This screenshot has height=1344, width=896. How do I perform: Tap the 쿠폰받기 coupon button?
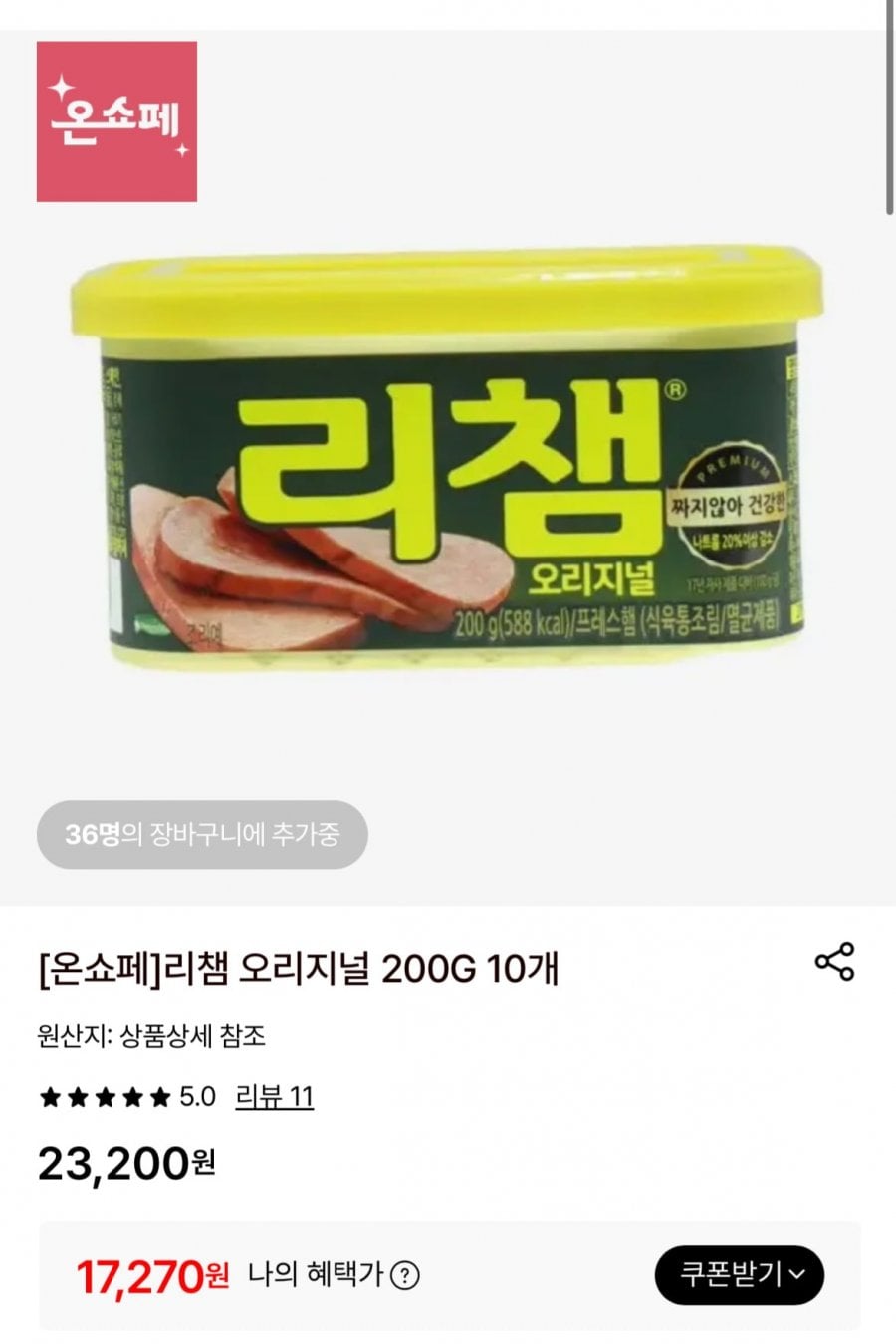coord(739,1274)
